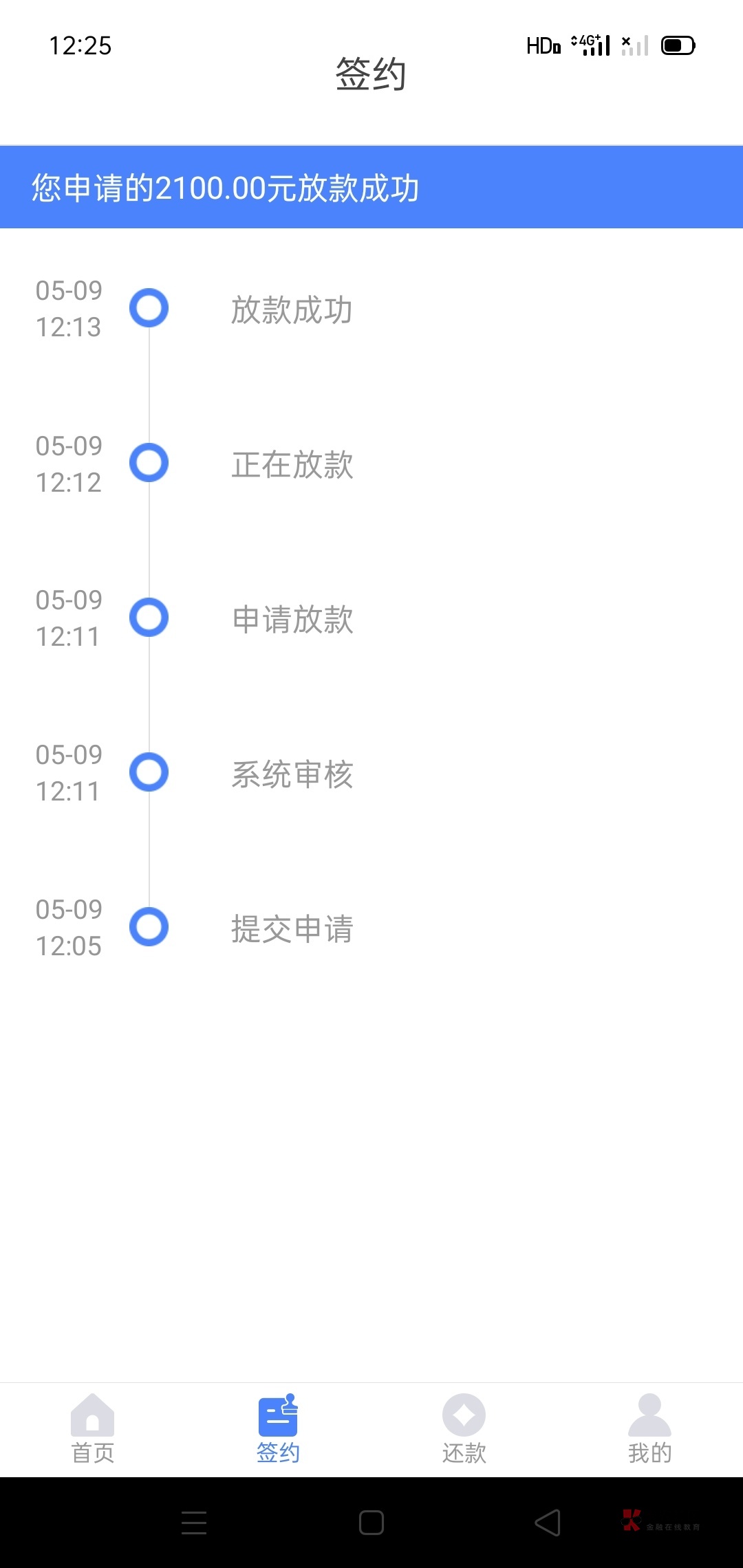Switch to the 首页 tab
Viewport: 743px width, 1568px height.
[x=93, y=1430]
